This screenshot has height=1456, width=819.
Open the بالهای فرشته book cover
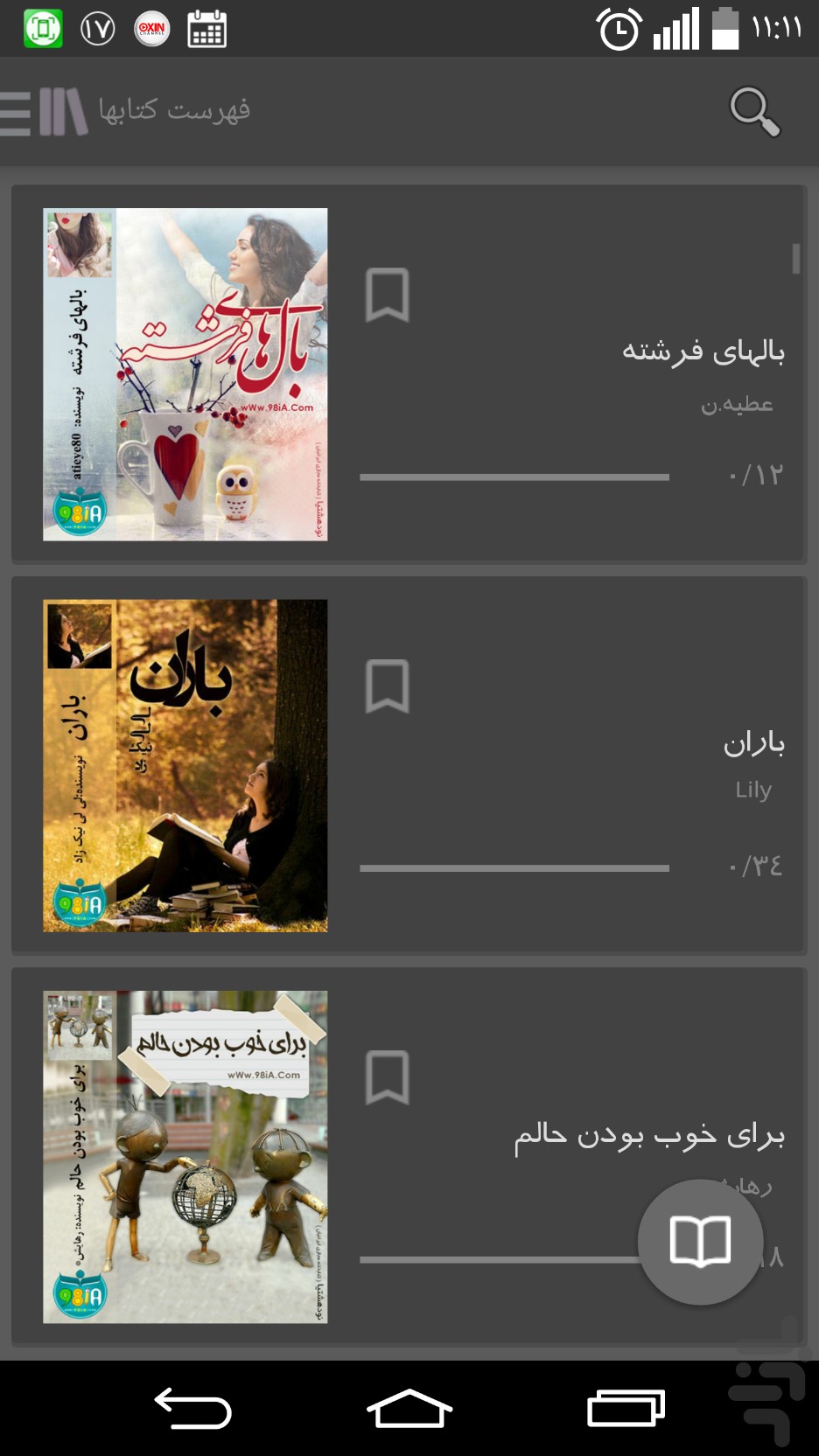[185, 374]
